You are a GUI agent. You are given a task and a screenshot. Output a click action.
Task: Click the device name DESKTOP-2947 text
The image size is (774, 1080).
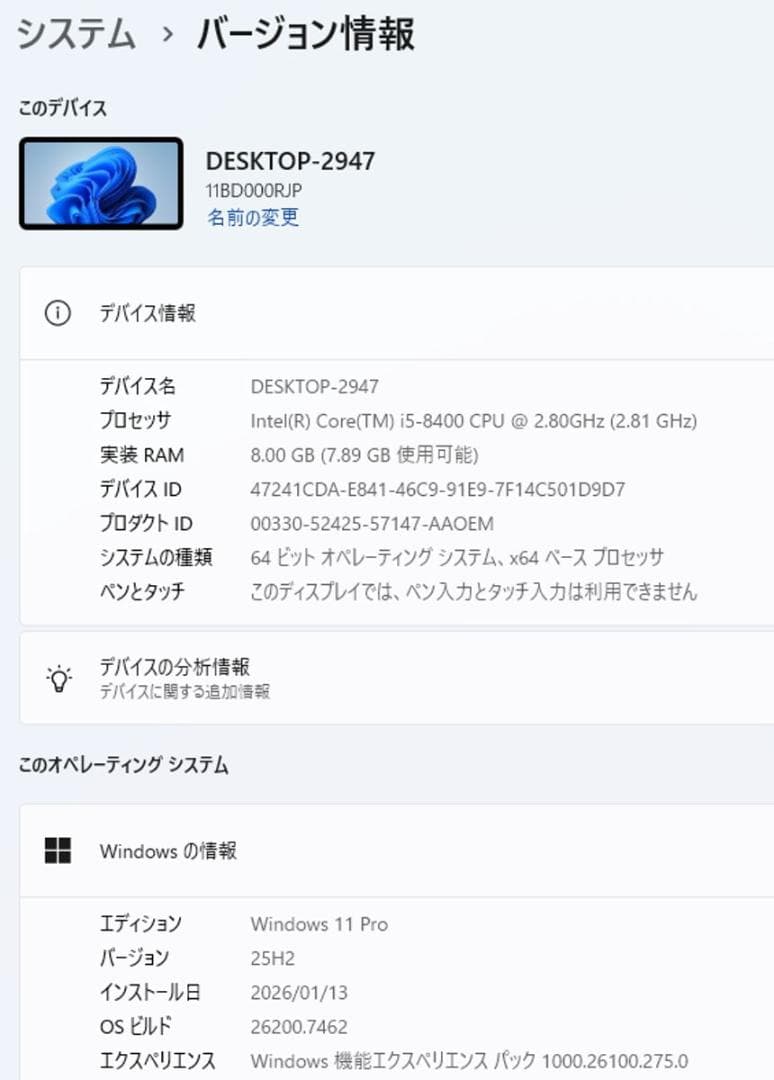pos(289,161)
